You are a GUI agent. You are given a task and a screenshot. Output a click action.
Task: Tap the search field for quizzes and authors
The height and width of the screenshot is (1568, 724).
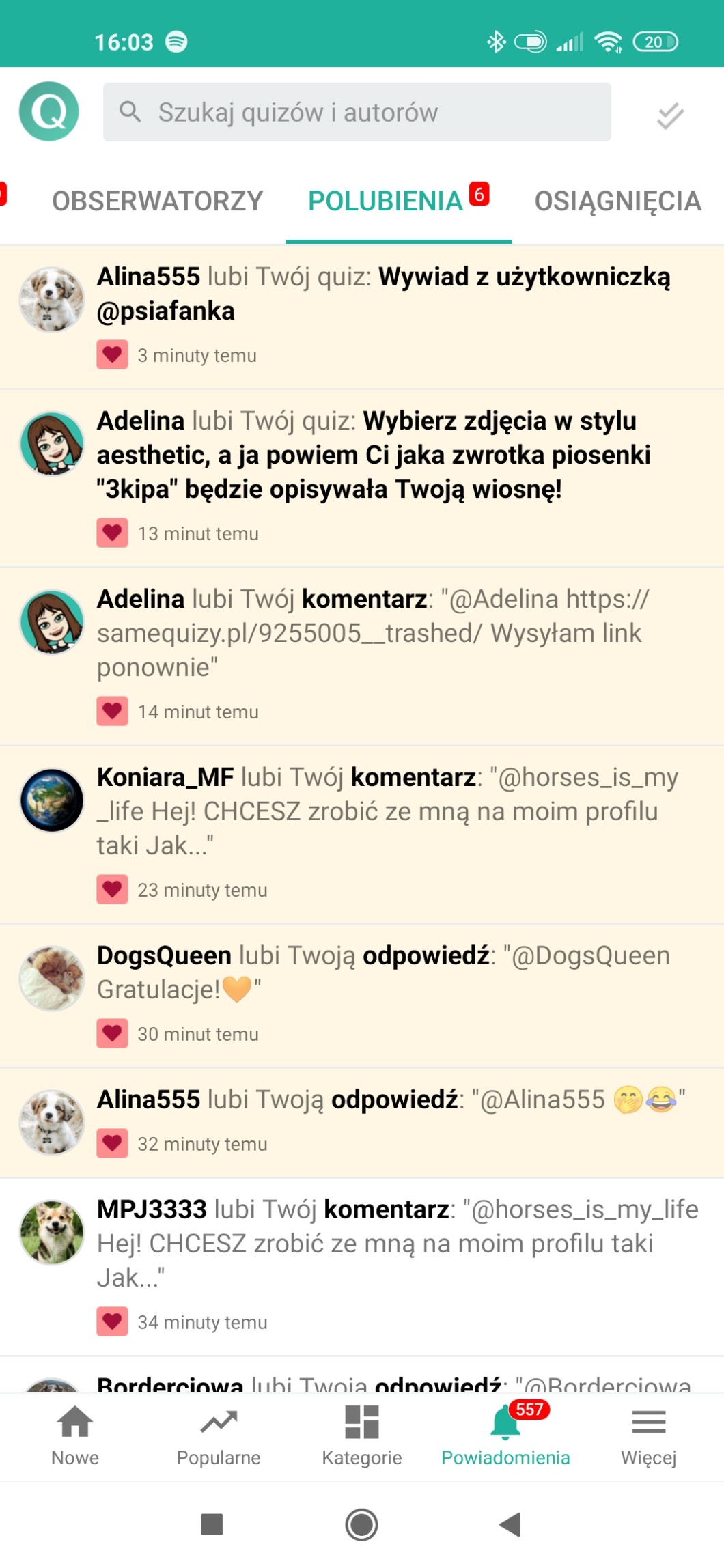357,112
